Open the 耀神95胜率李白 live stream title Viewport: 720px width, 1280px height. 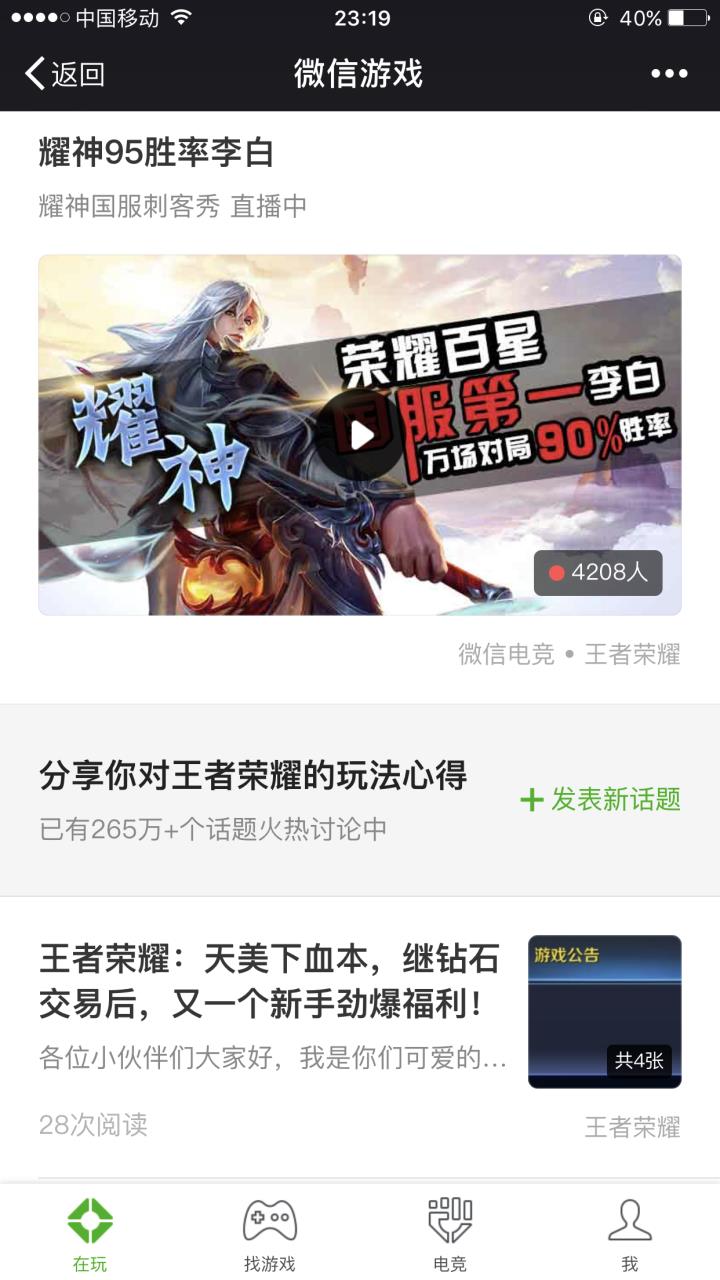pyautogui.click(x=156, y=153)
